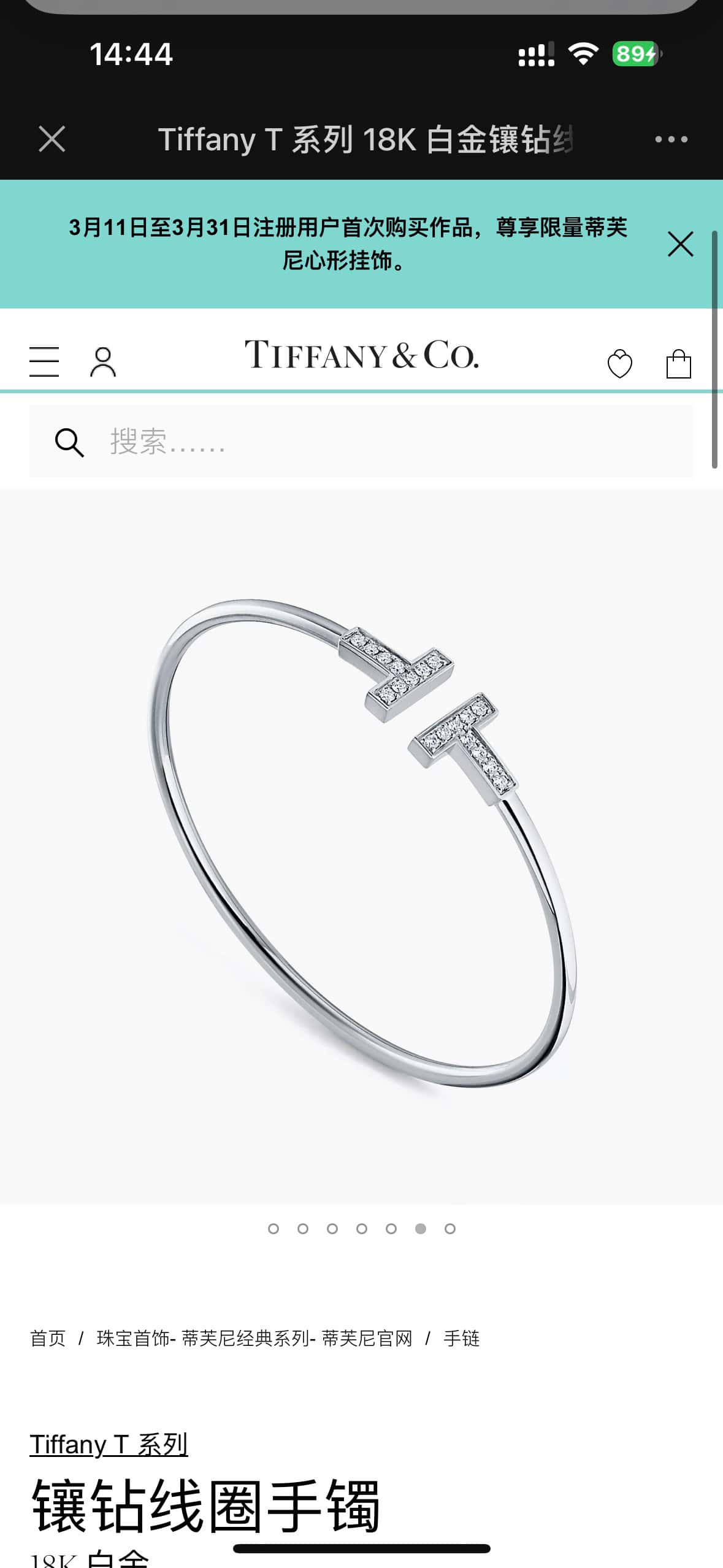Select the last image indicator dot
723x1568 pixels.
point(450,1228)
